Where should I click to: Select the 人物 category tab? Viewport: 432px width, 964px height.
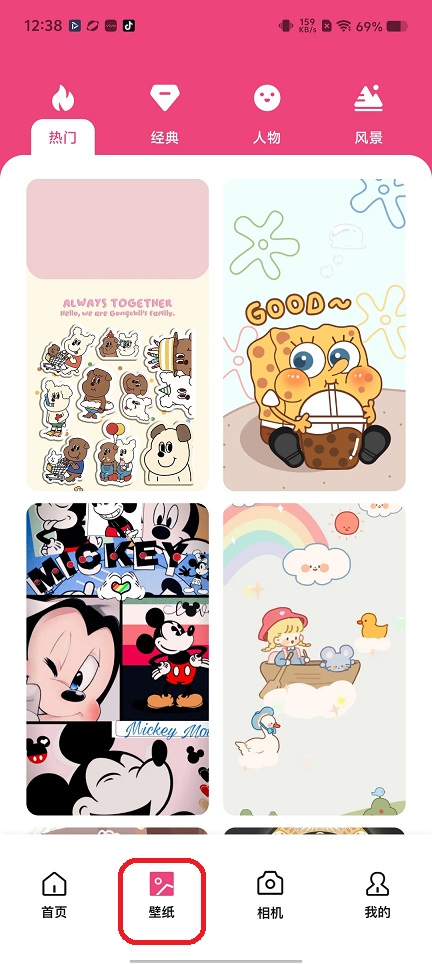click(267, 116)
